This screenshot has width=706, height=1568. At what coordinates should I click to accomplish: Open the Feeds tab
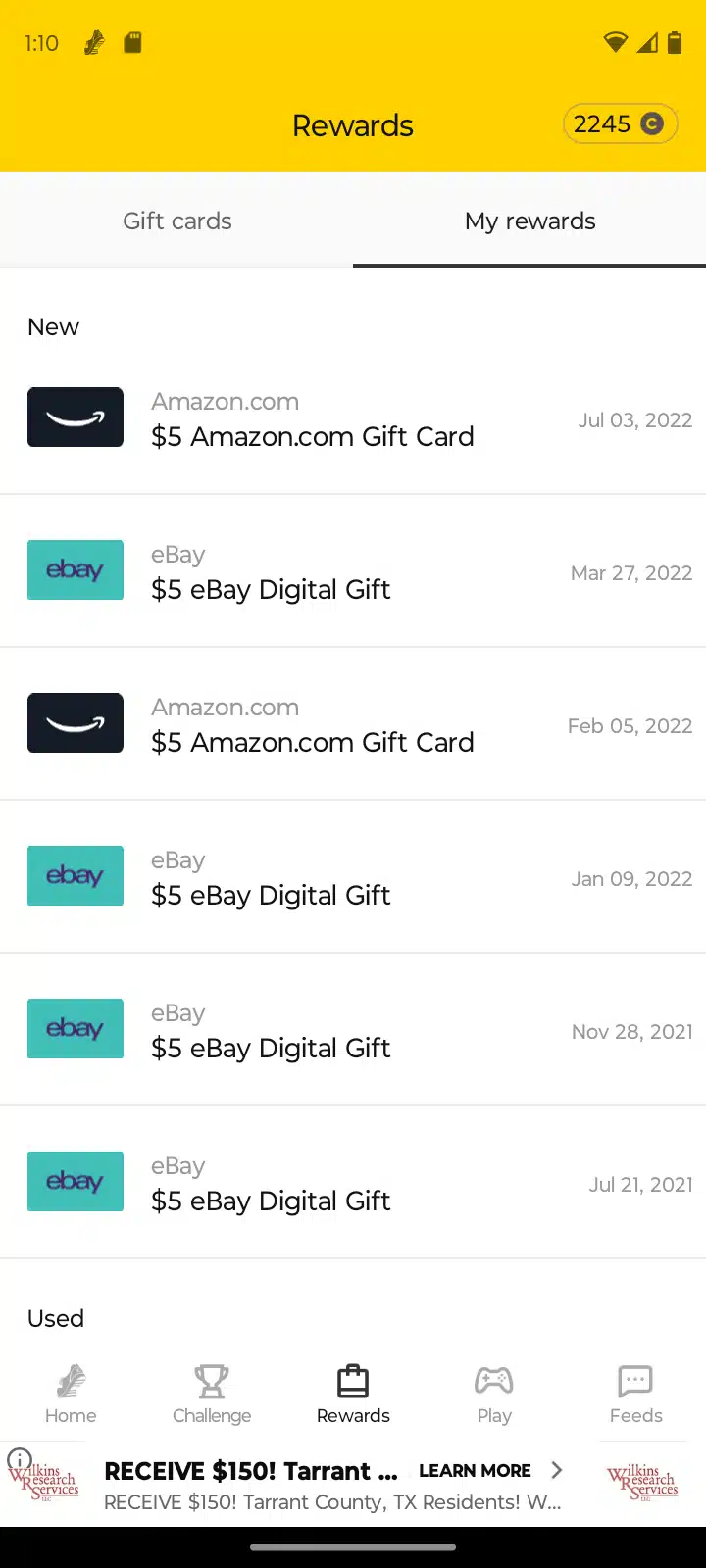pyautogui.click(x=635, y=1394)
